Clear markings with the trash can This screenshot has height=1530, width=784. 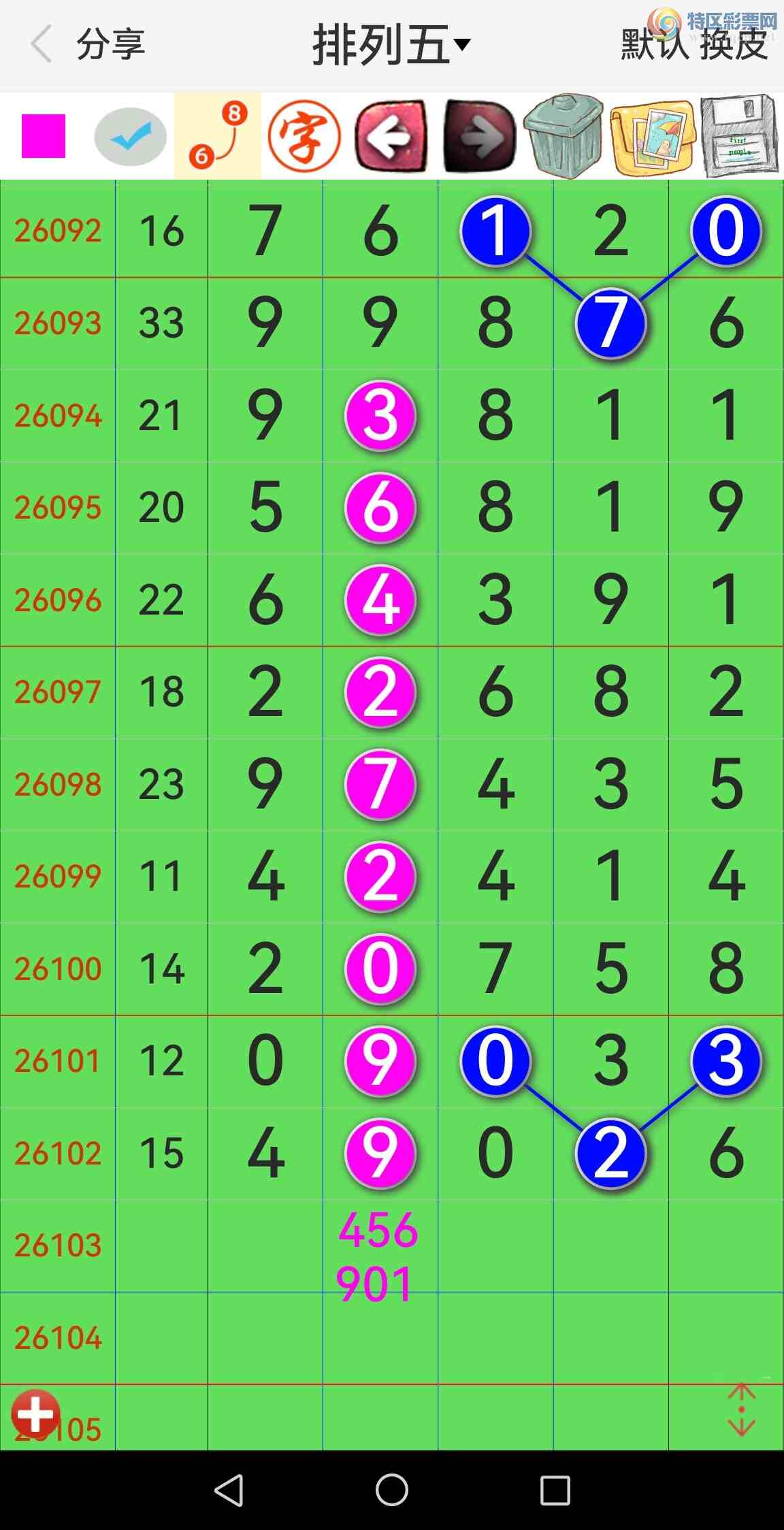[x=564, y=136]
